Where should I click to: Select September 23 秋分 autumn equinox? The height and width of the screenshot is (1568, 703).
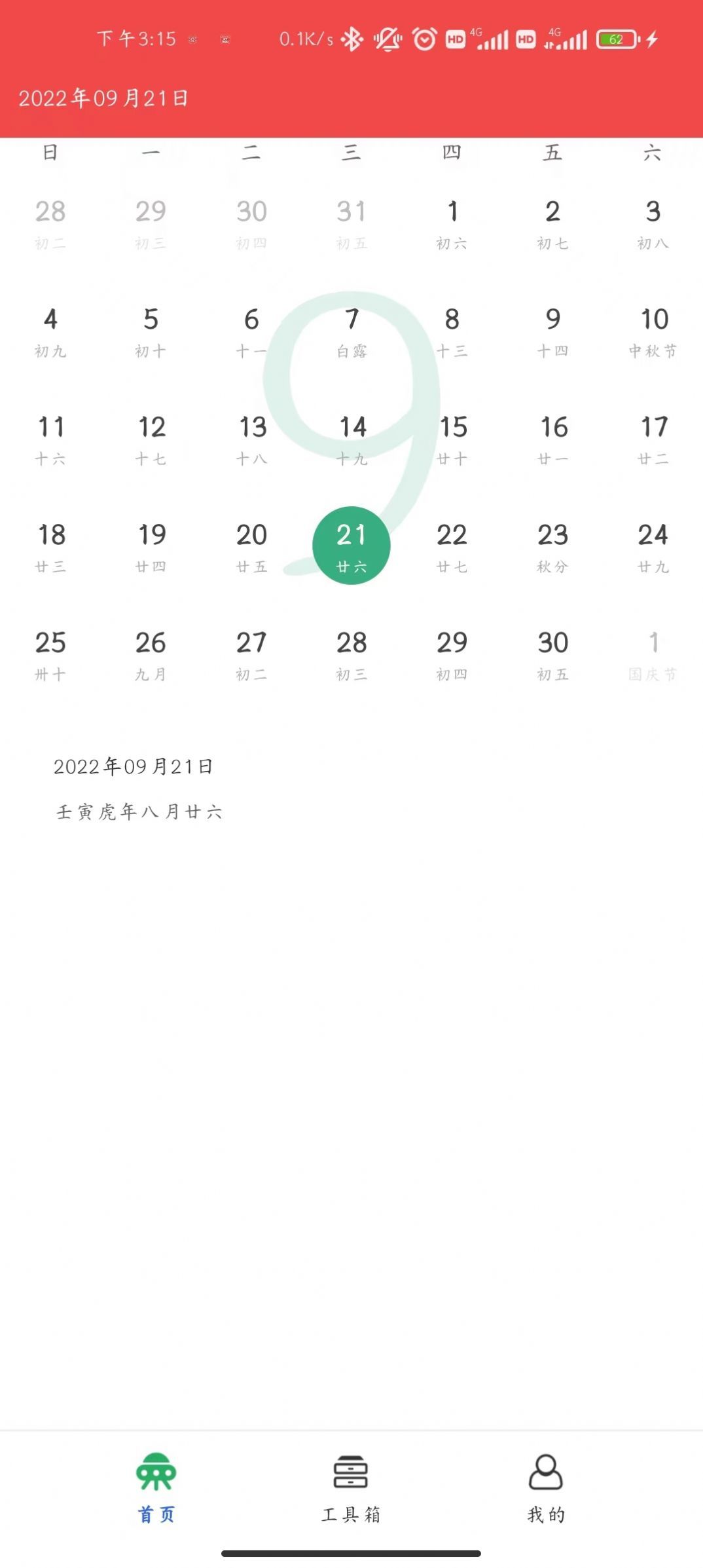pos(552,547)
